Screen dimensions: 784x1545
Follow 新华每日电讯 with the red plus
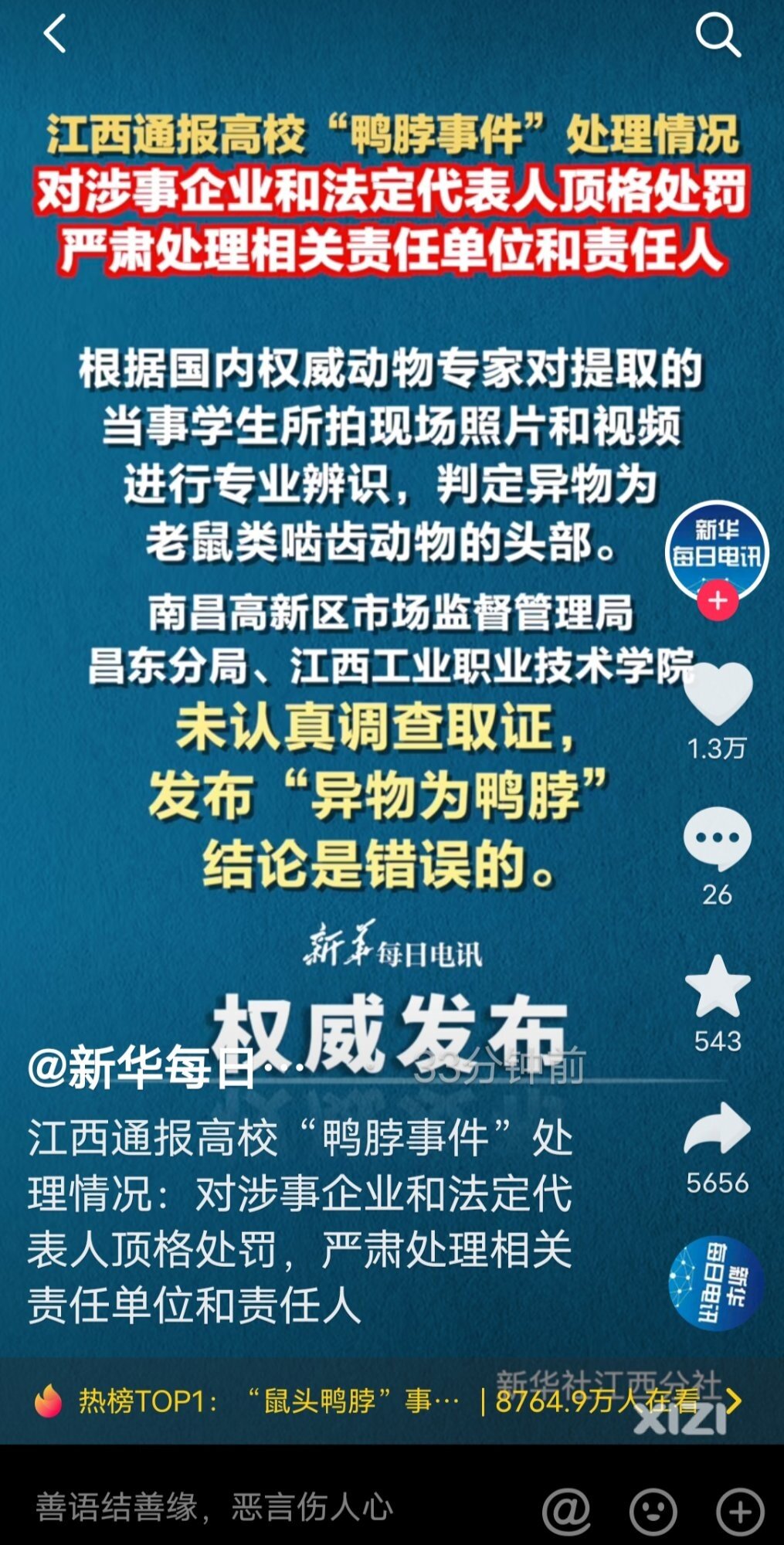coord(718,600)
